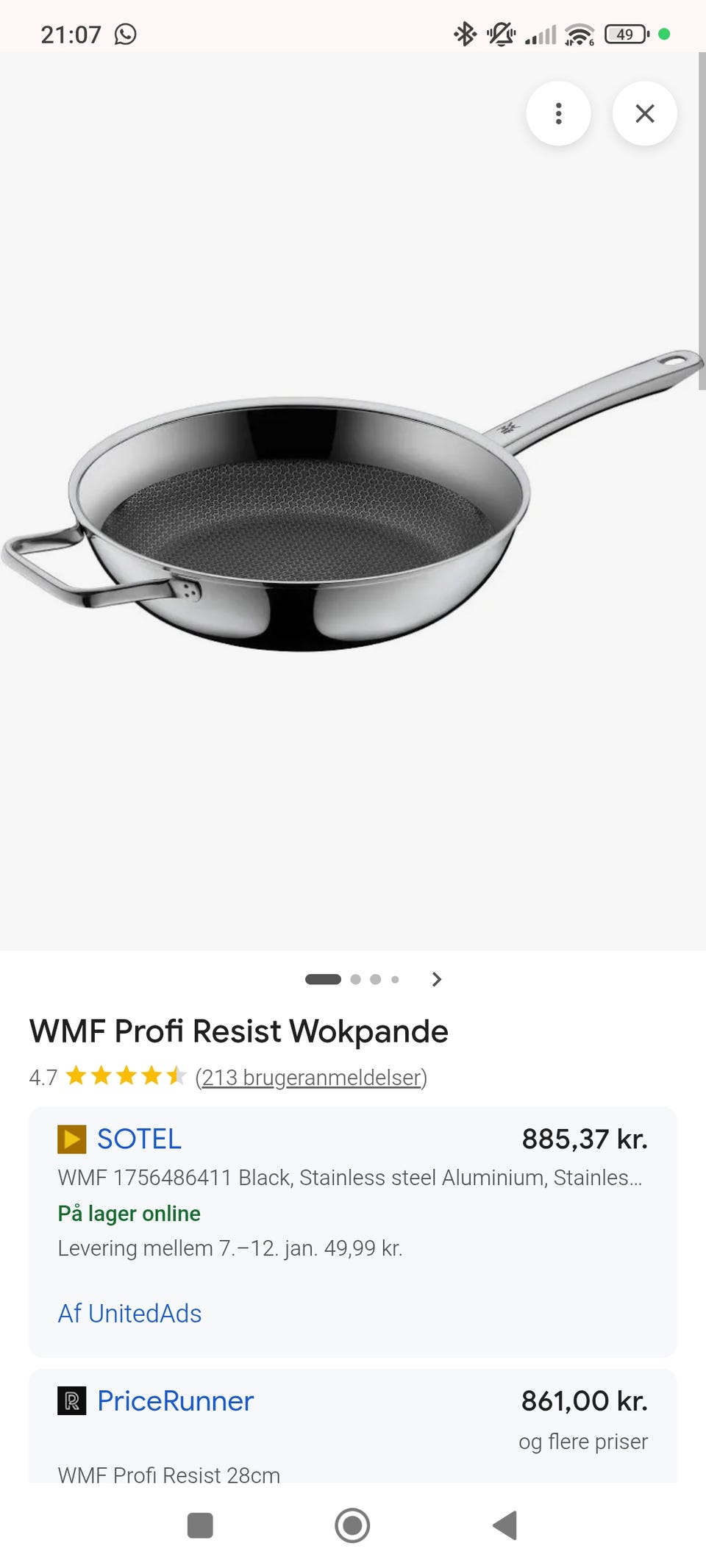The width and height of the screenshot is (706, 1568).
Task: Open the 213 brugeranmeldelser reviews link
Action: tap(311, 1077)
